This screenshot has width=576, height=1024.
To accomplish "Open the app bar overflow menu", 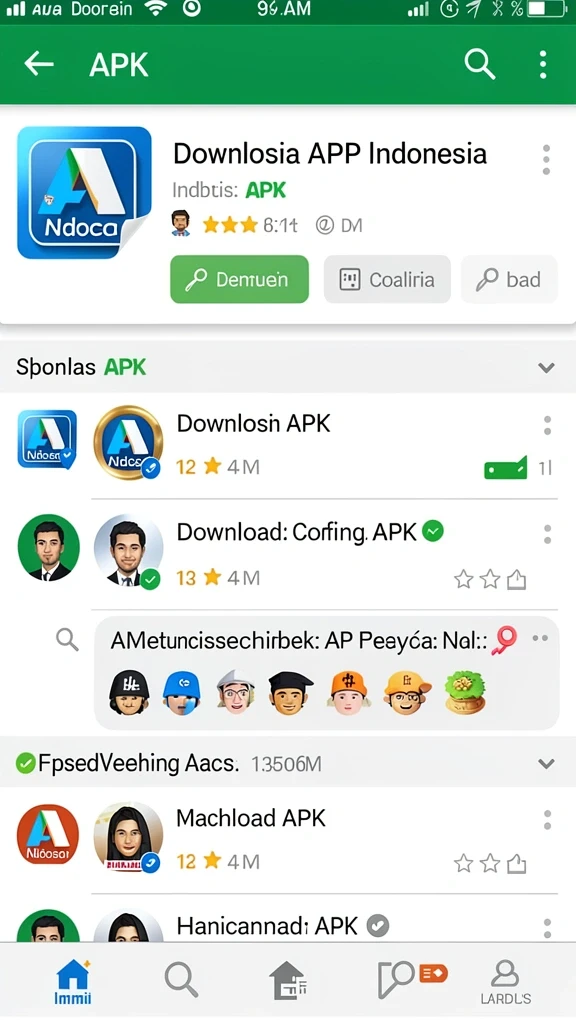I will (543, 64).
